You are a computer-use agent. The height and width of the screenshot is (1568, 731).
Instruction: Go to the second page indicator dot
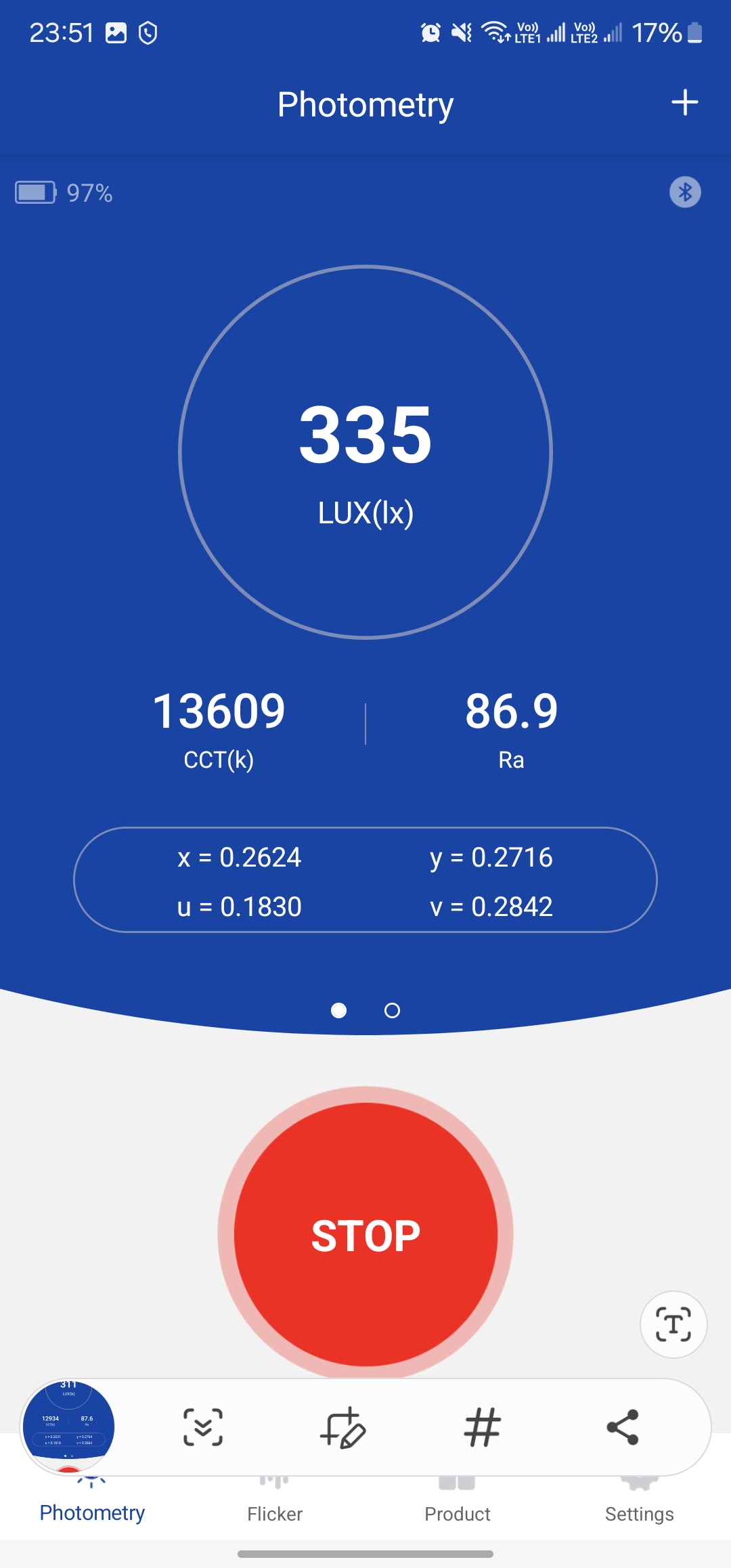point(392,1011)
